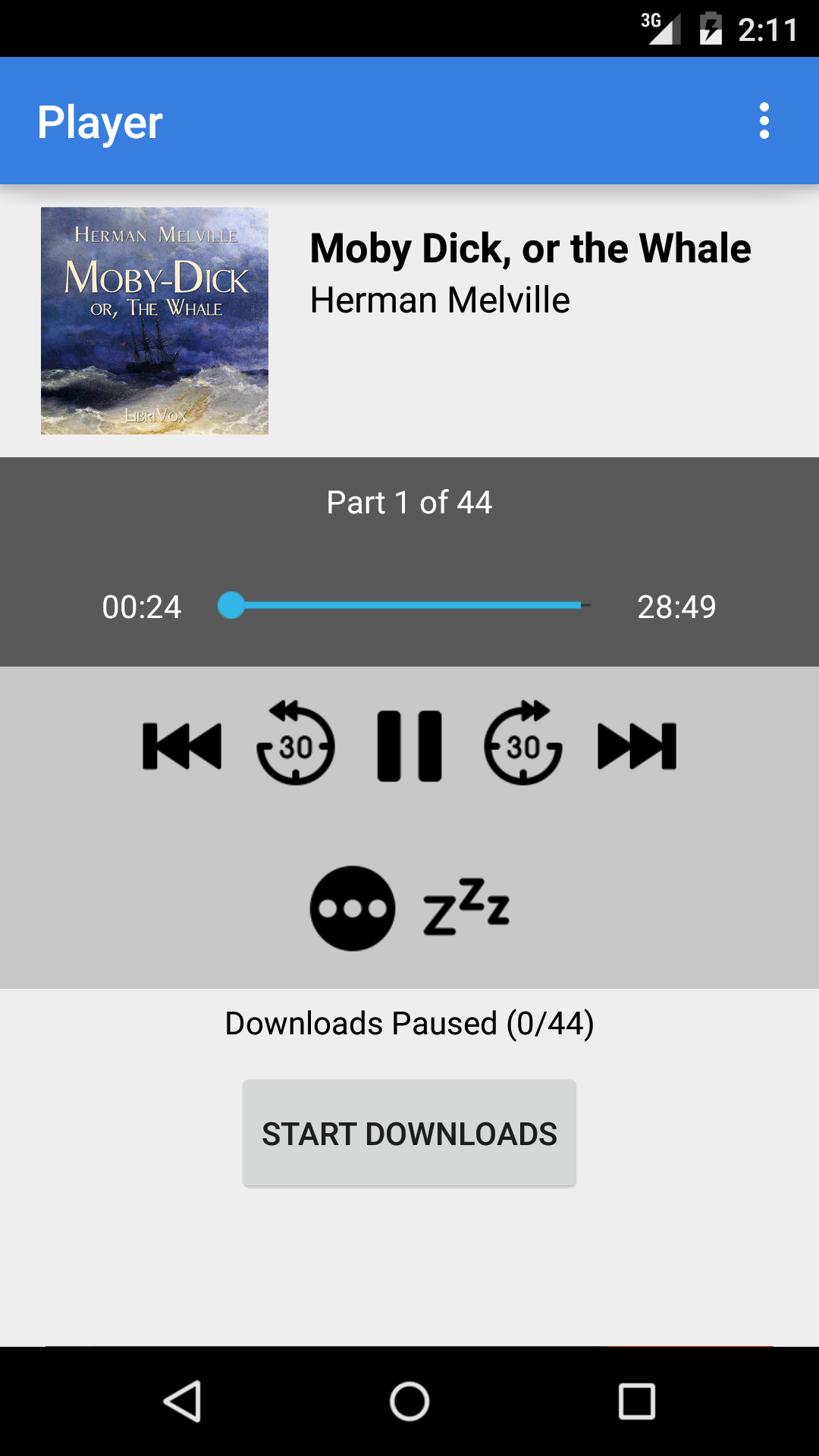
Task: Return to the home screen
Action: point(409,1401)
